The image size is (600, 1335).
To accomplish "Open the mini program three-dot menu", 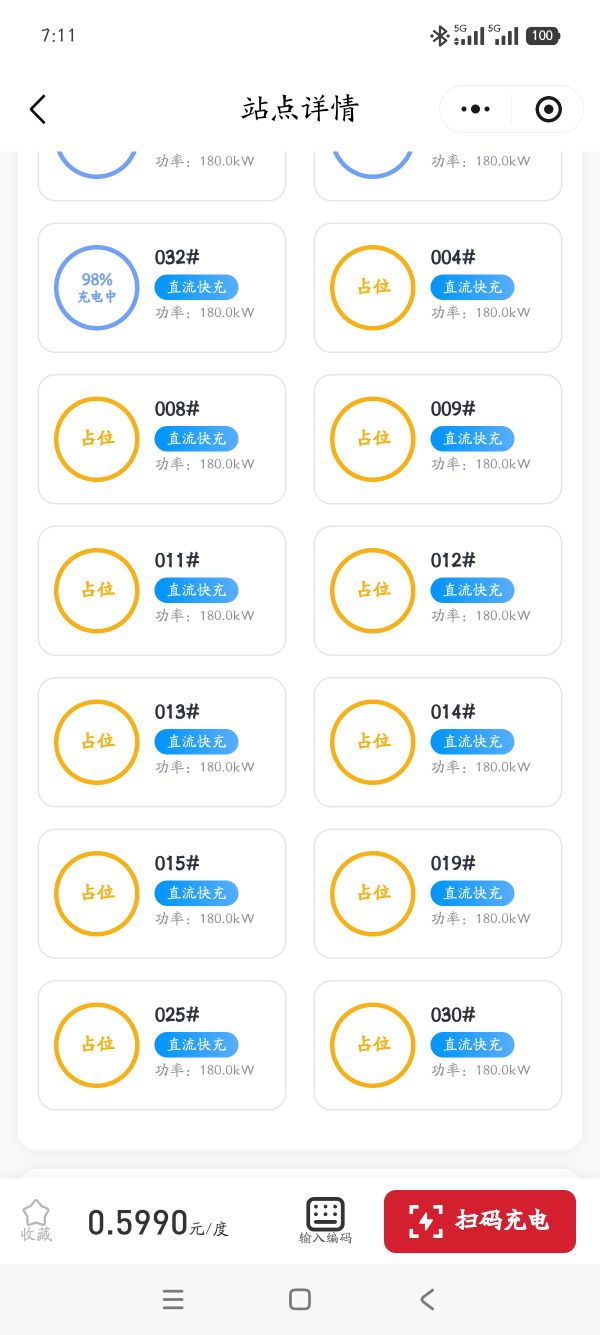I will click(x=476, y=109).
